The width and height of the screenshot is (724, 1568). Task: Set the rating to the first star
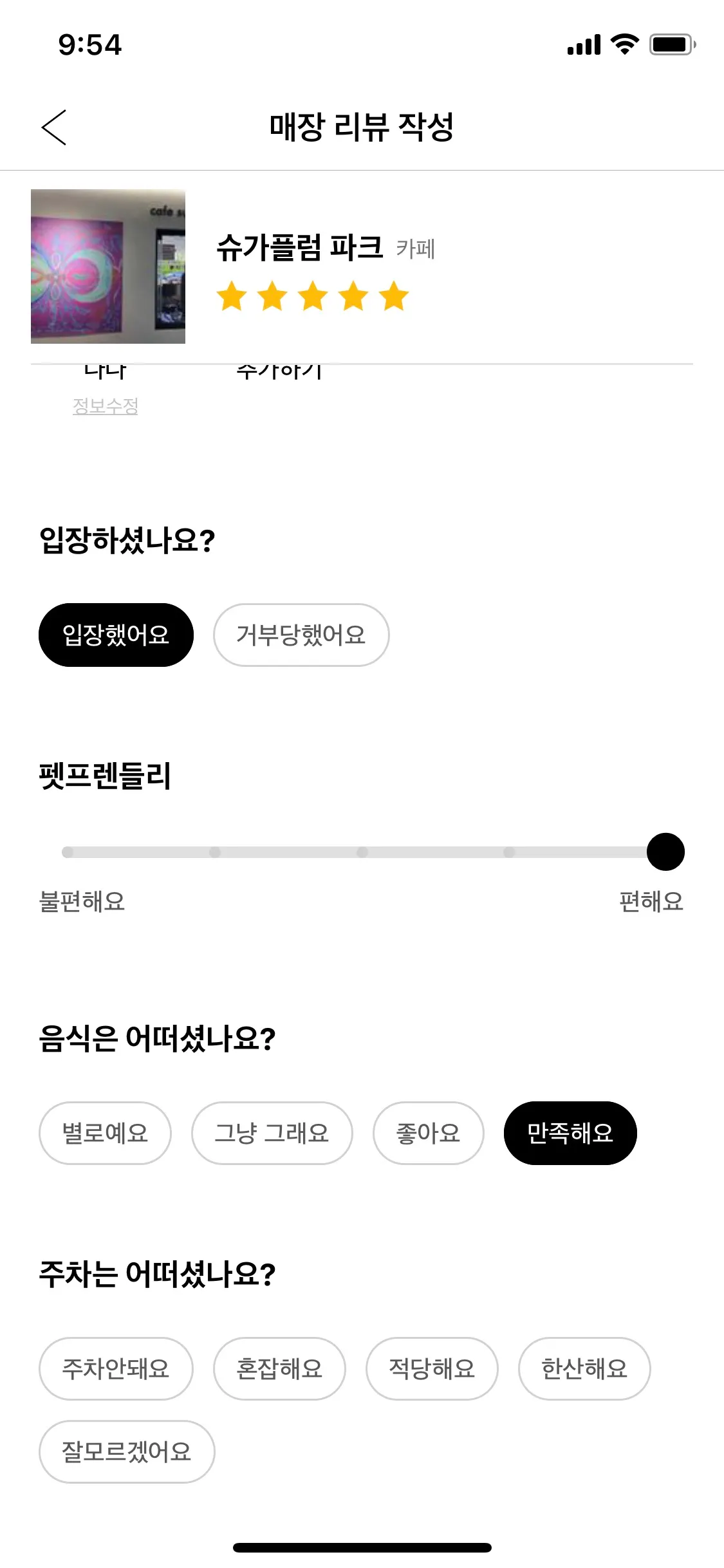point(232,297)
